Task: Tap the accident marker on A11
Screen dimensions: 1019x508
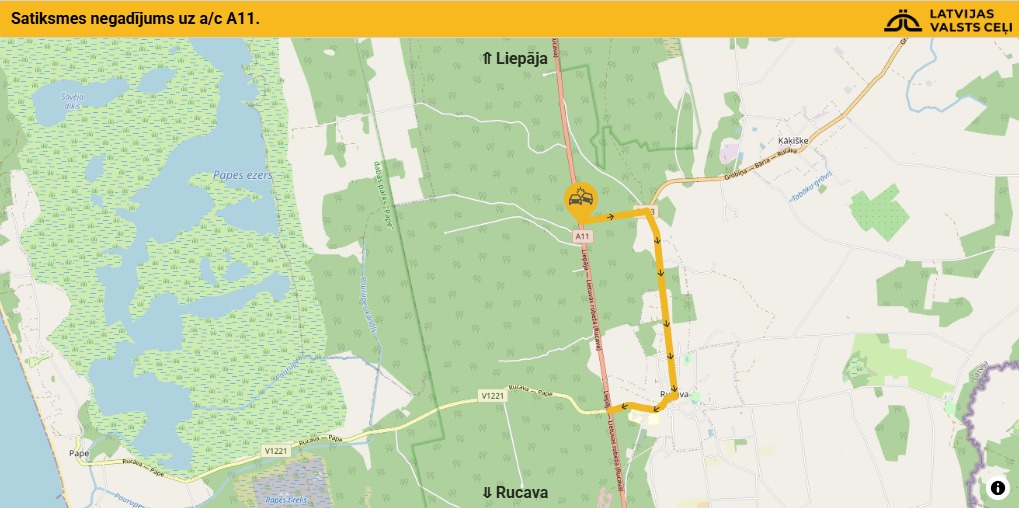Action: click(580, 202)
